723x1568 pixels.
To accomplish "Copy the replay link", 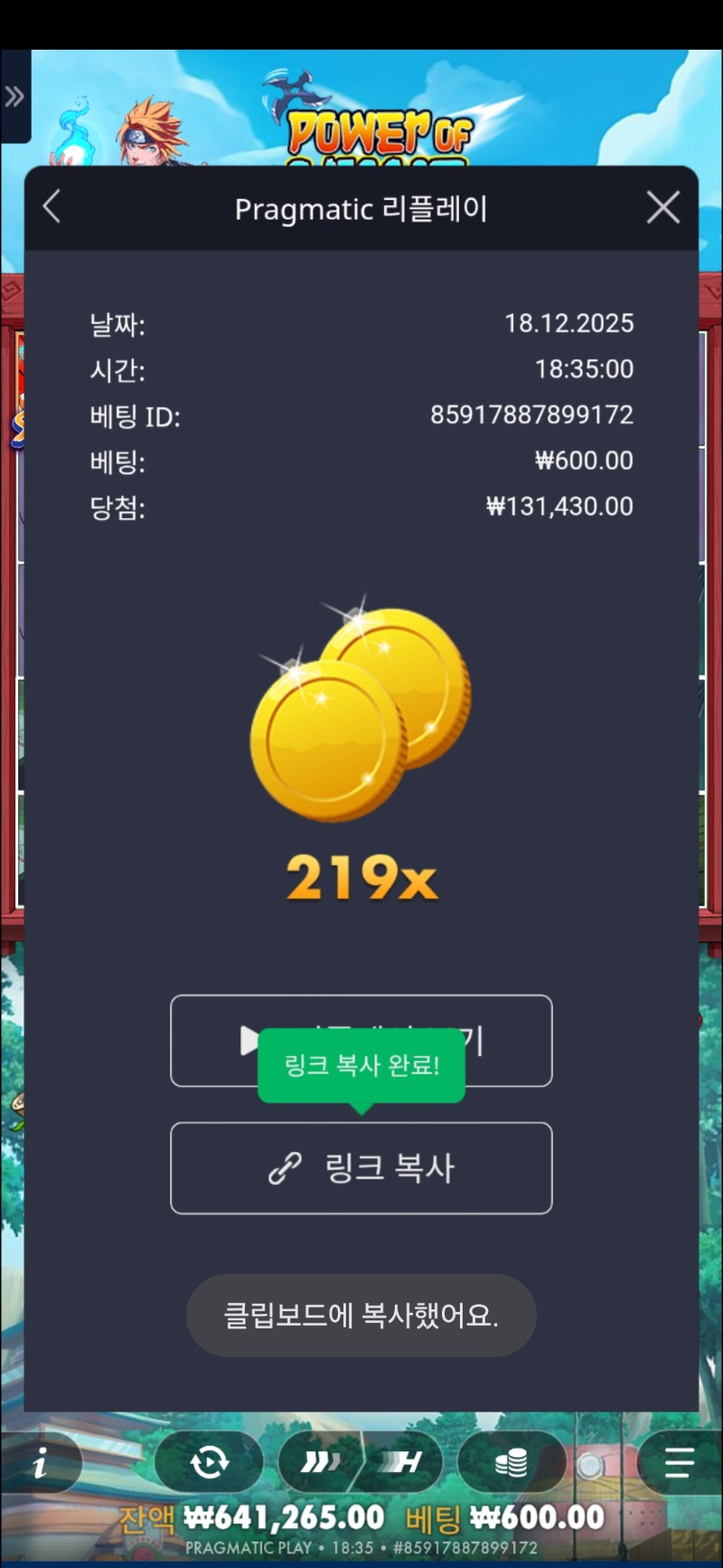I will (361, 1167).
